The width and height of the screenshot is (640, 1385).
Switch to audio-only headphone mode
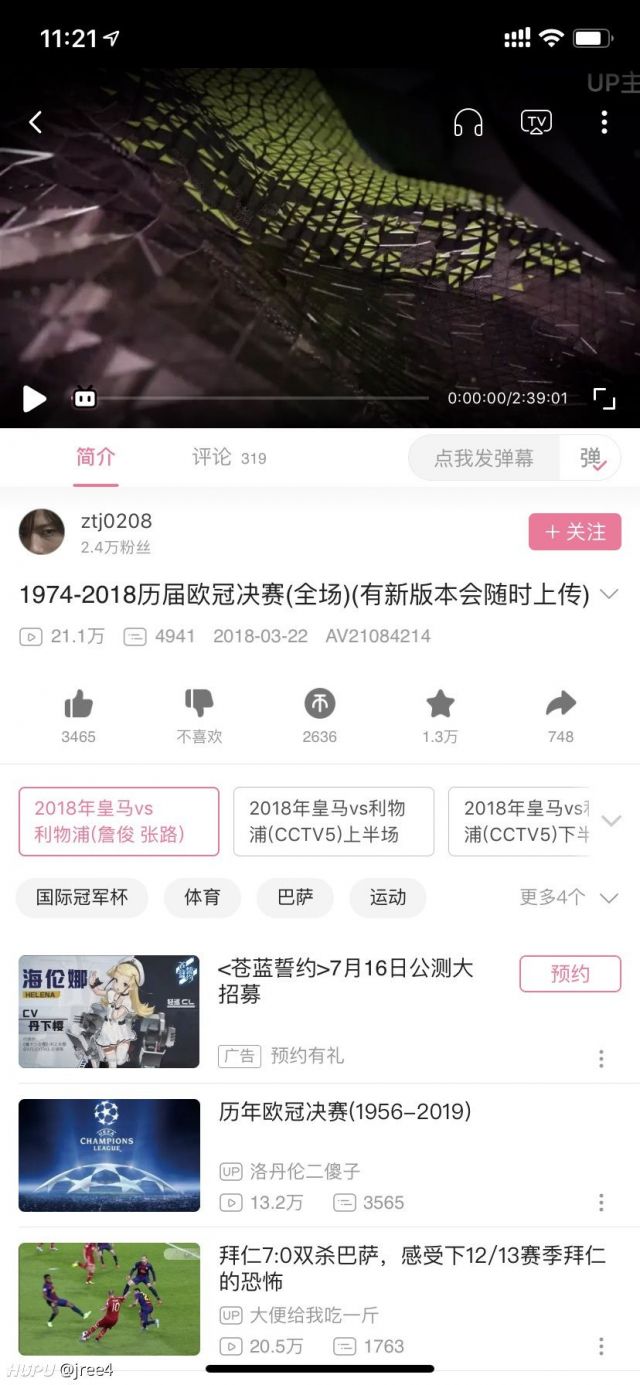[x=468, y=122]
